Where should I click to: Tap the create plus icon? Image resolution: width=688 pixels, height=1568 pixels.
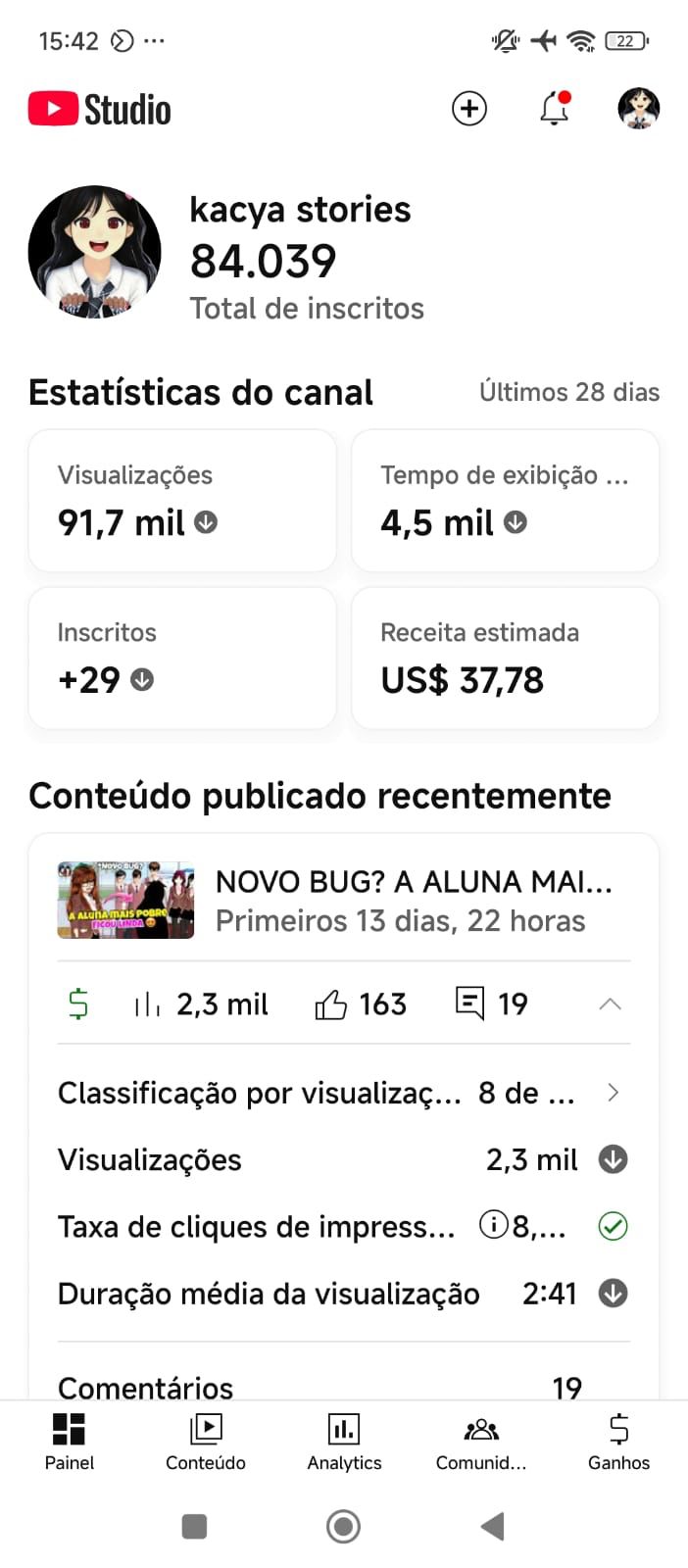click(469, 108)
